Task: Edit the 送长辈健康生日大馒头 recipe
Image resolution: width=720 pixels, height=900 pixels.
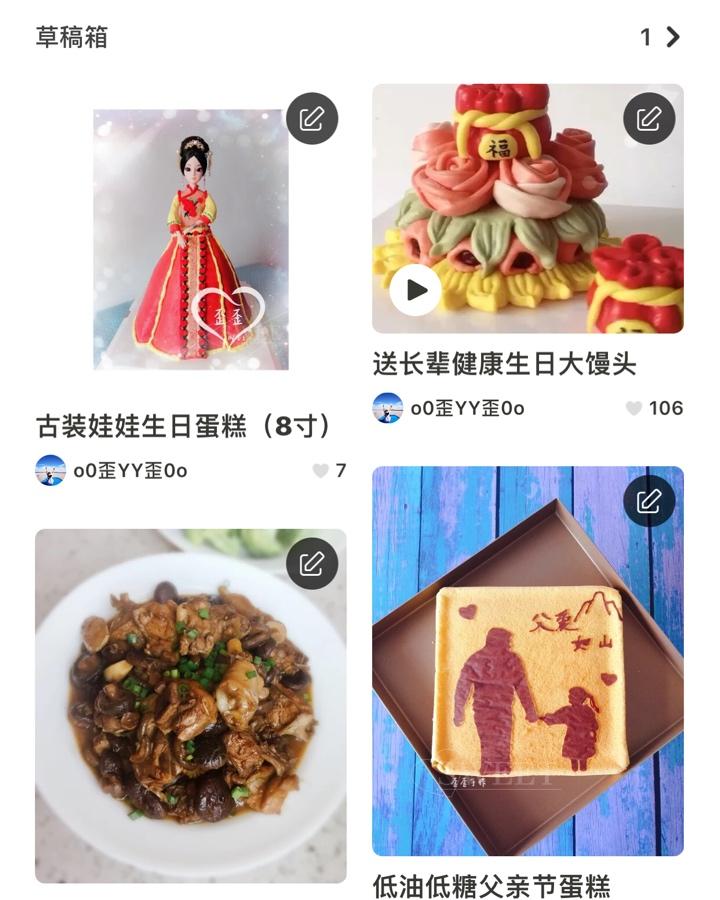Action: (649, 119)
